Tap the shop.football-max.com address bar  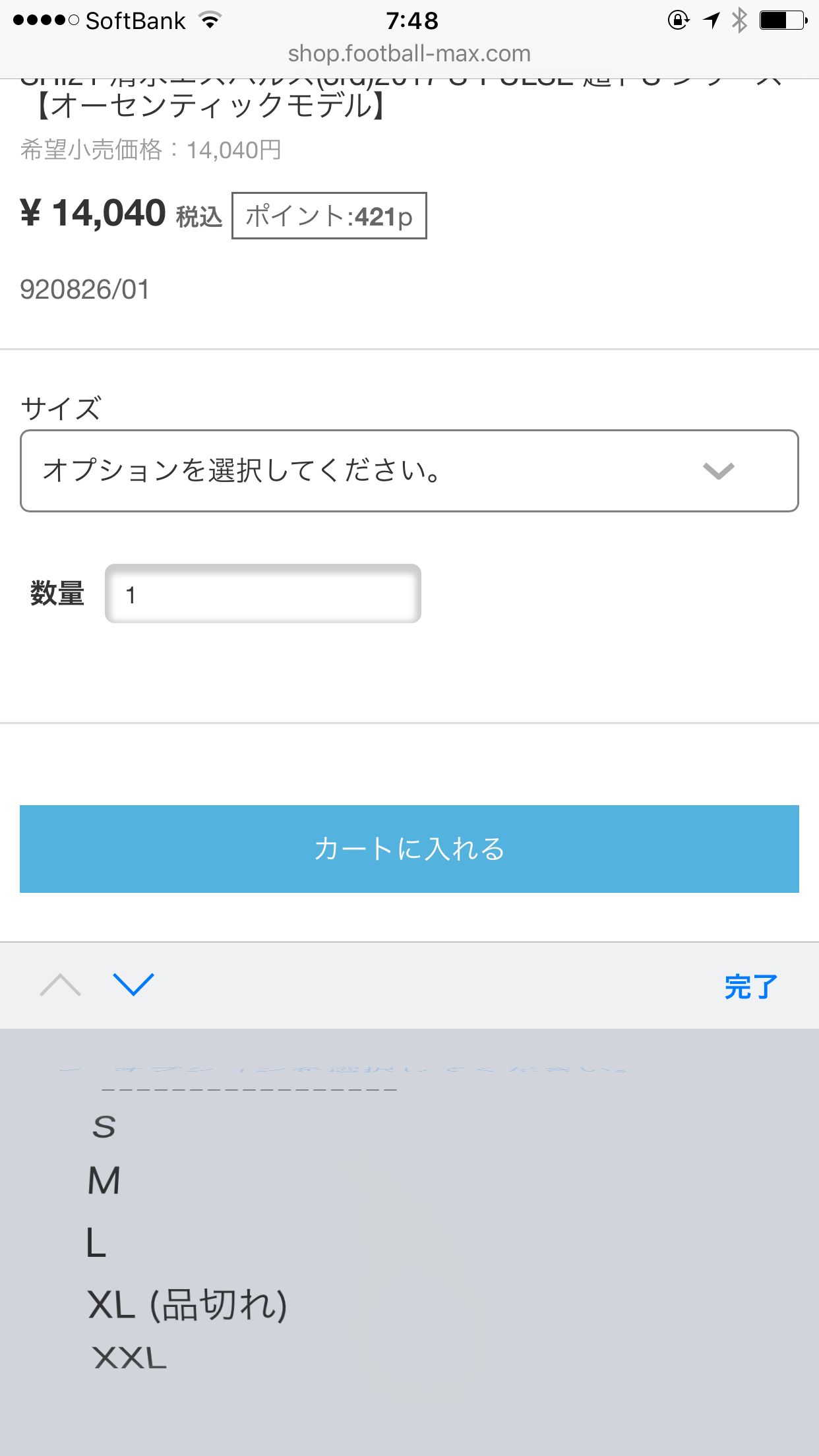(x=409, y=53)
